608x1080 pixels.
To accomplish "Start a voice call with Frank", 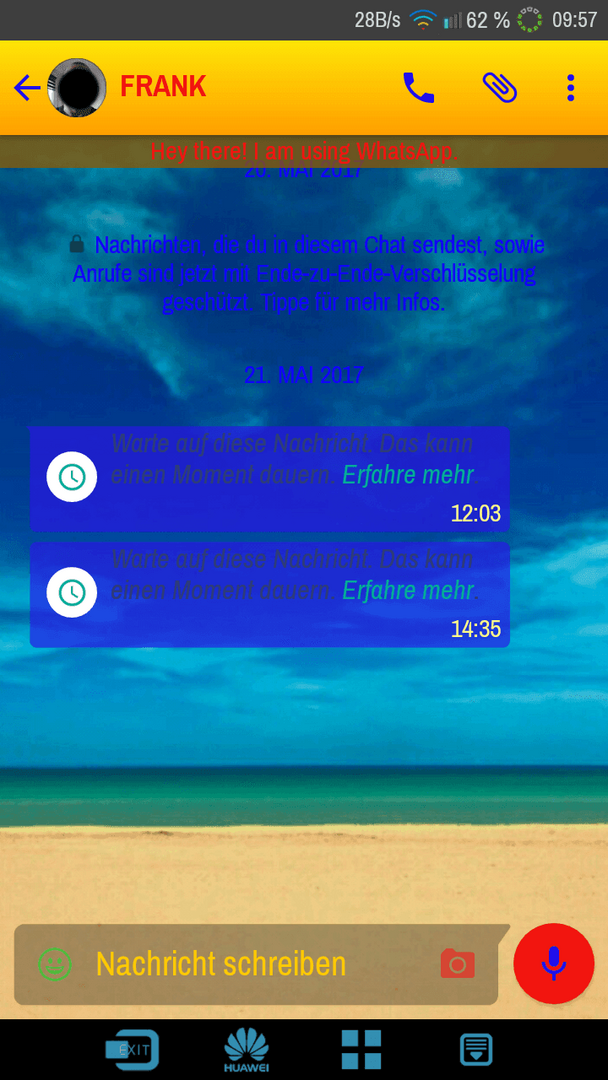I will 418,88.
